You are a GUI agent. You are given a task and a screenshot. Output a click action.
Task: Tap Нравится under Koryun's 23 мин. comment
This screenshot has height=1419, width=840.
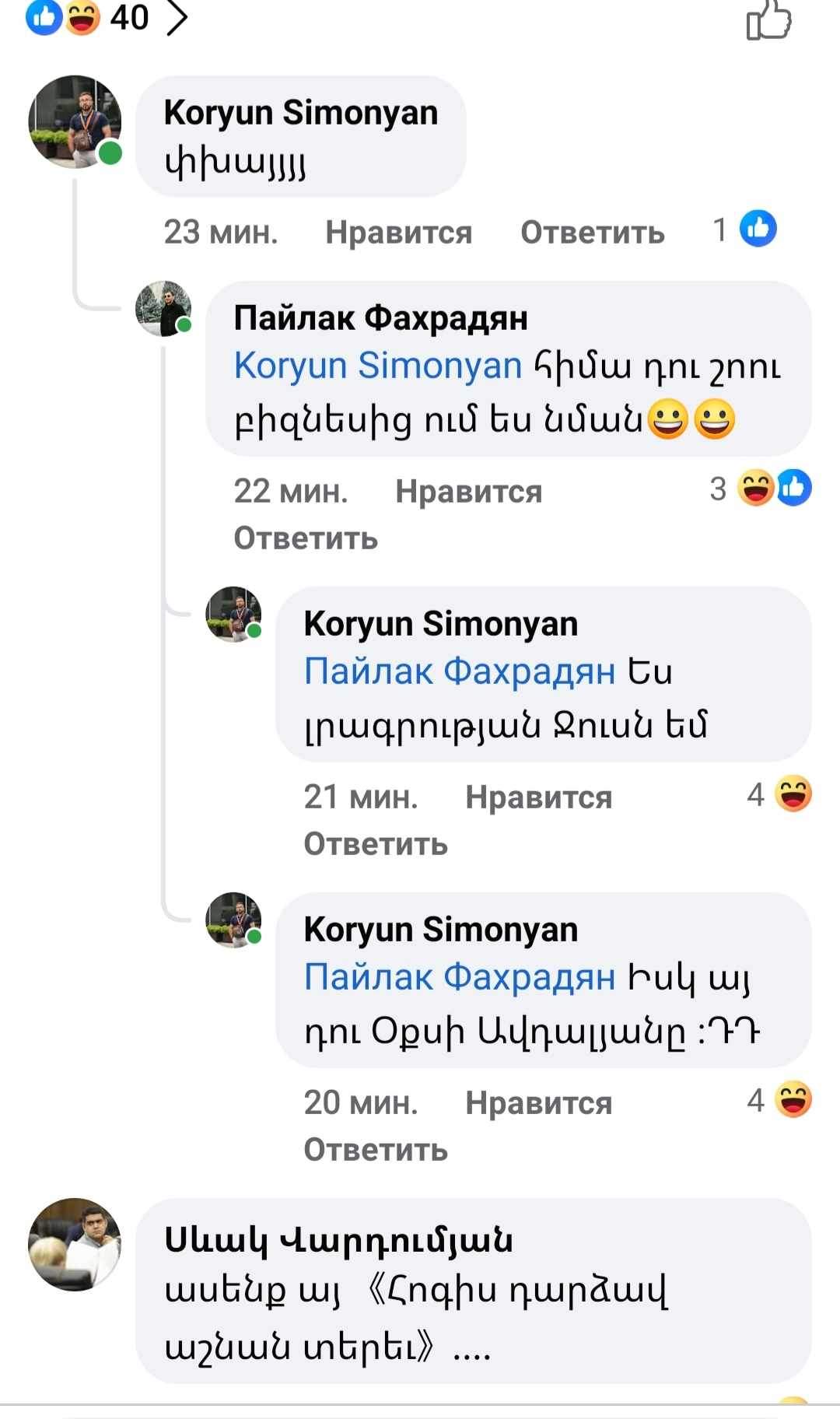[398, 232]
